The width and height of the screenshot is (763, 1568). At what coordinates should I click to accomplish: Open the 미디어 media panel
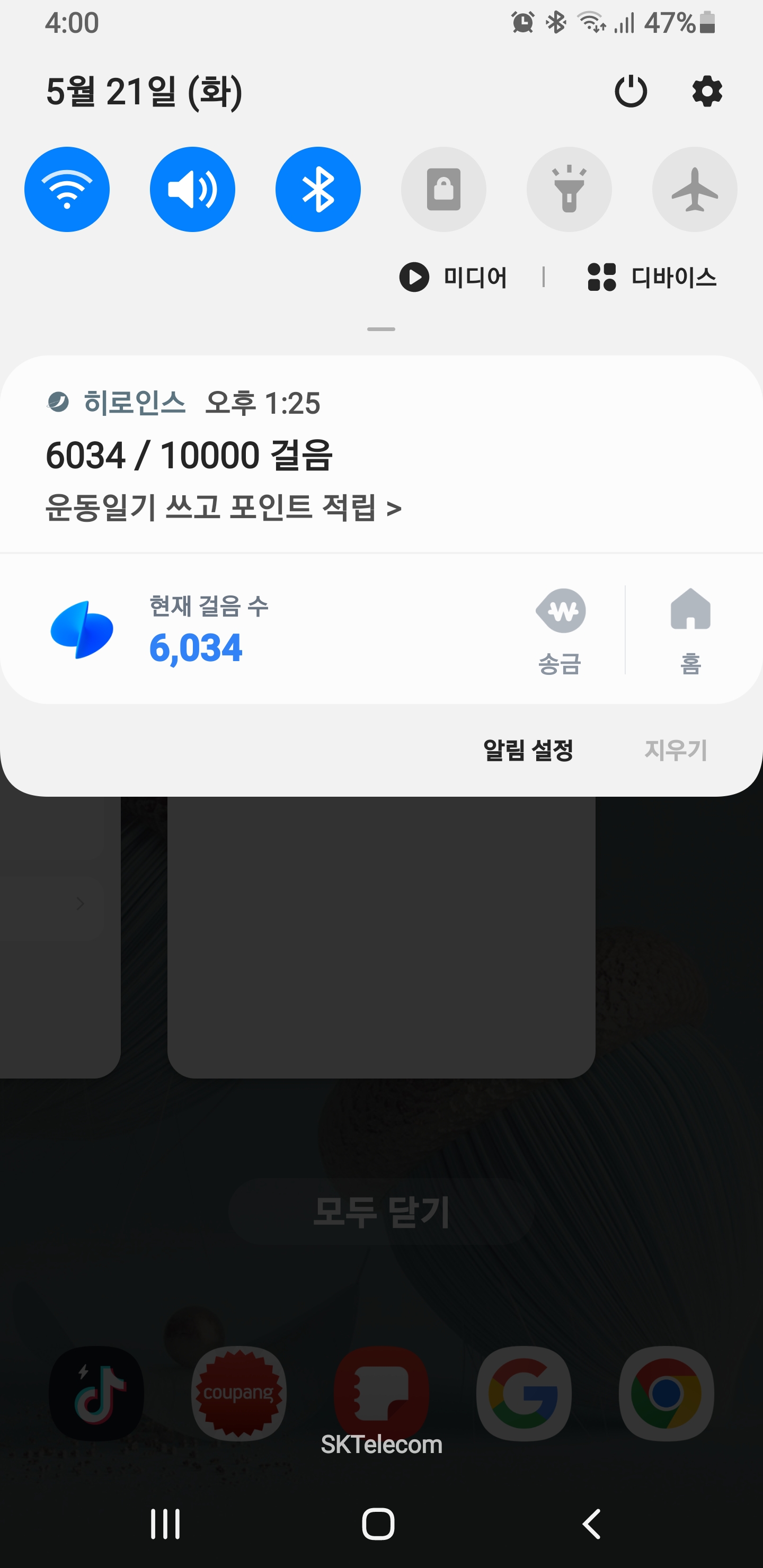tap(454, 278)
